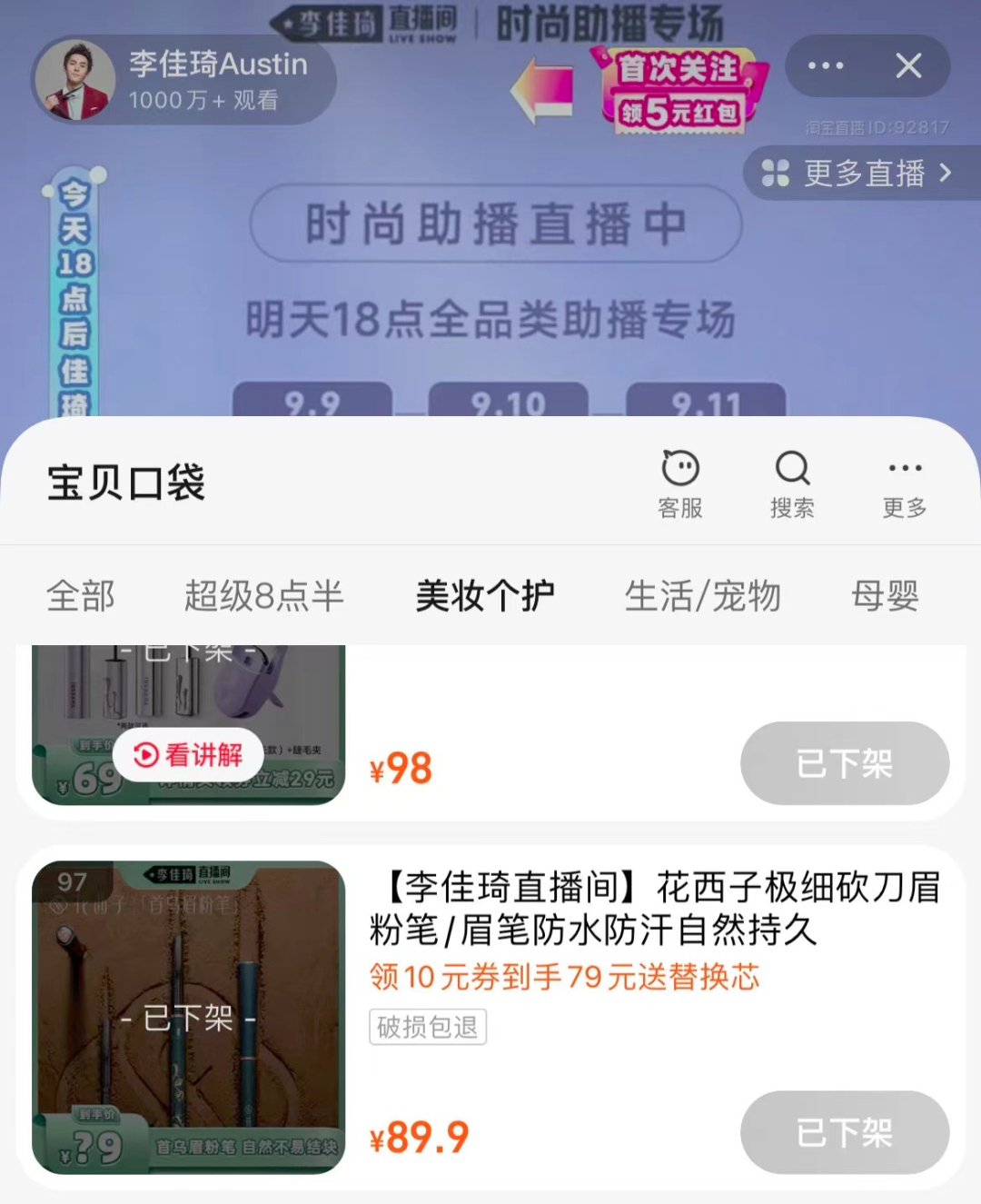Tap the 首次关注 5元红包 banner
This screenshot has width=981, height=1204.
(x=679, y=91)
